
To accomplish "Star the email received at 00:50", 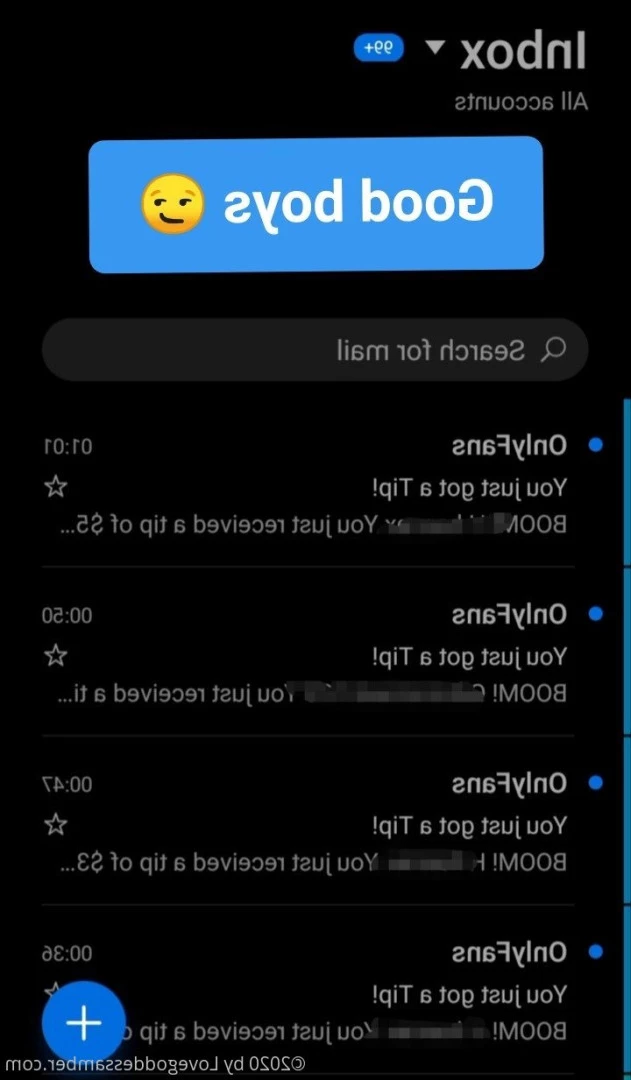I will (56, 656).
